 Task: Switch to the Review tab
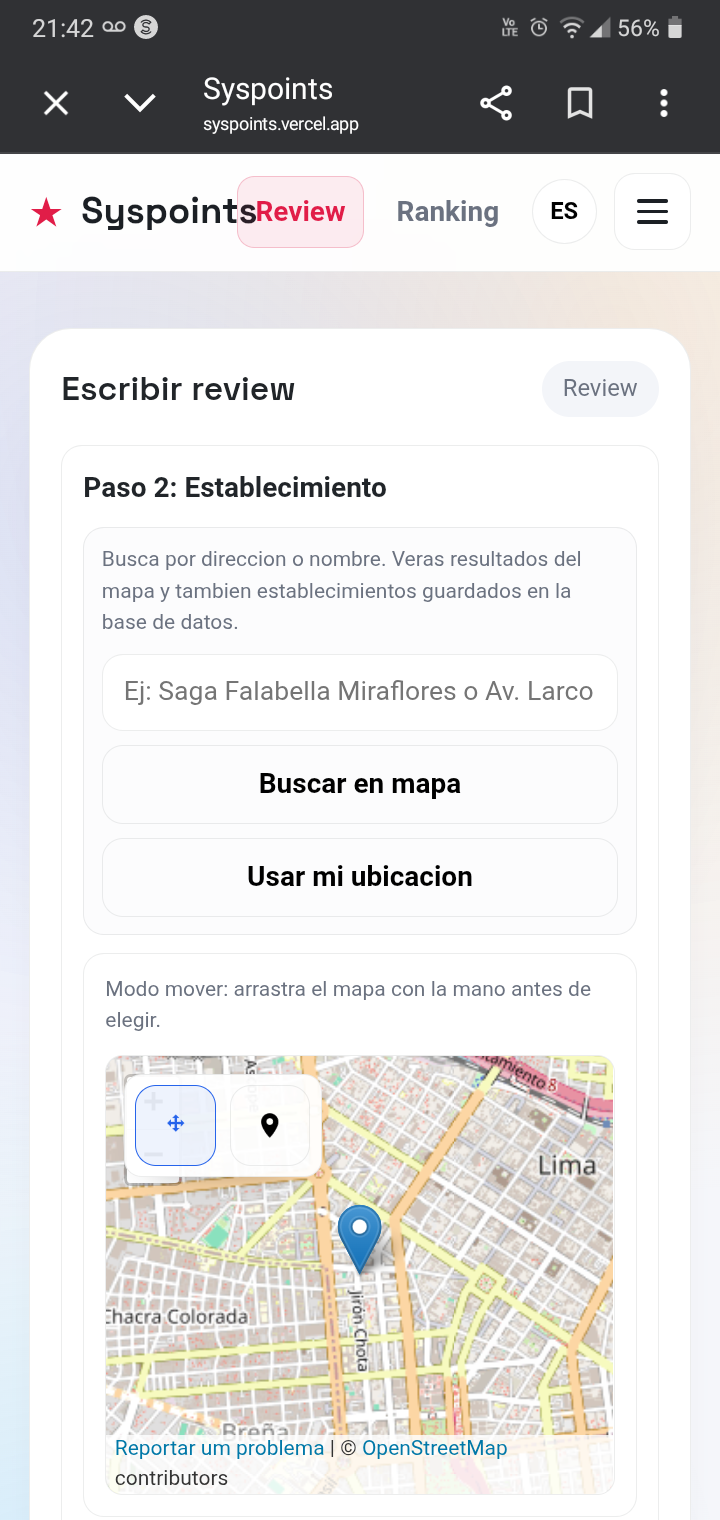pos(300,212)
